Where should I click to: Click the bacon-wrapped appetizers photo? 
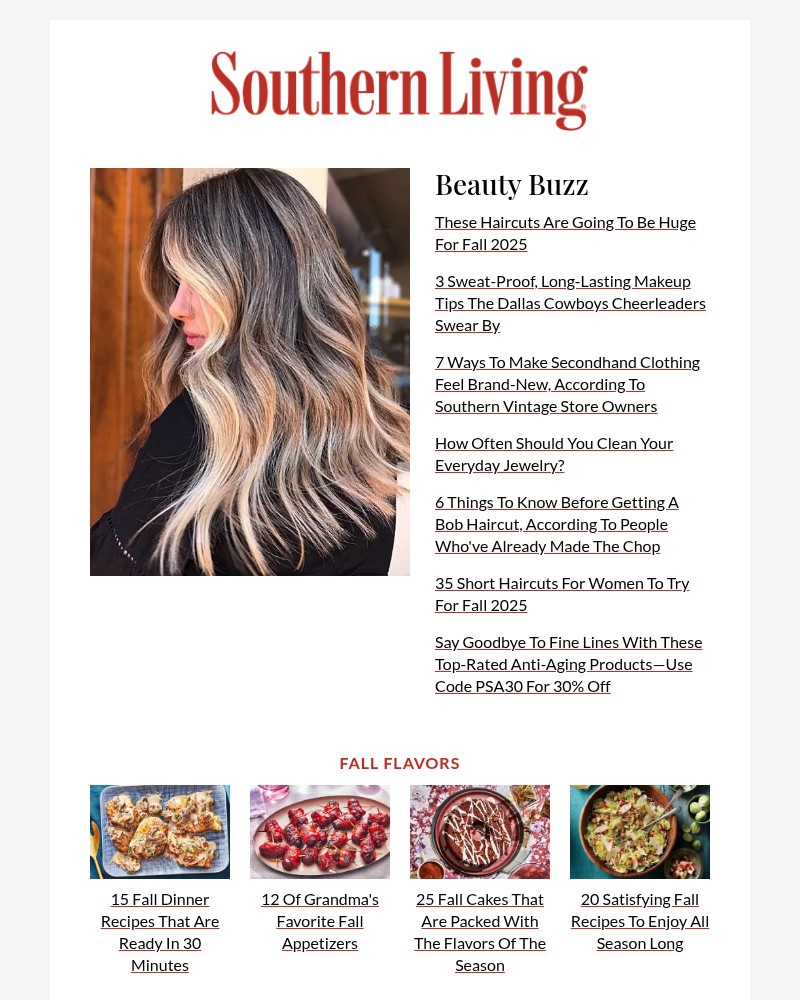[320, 831]
